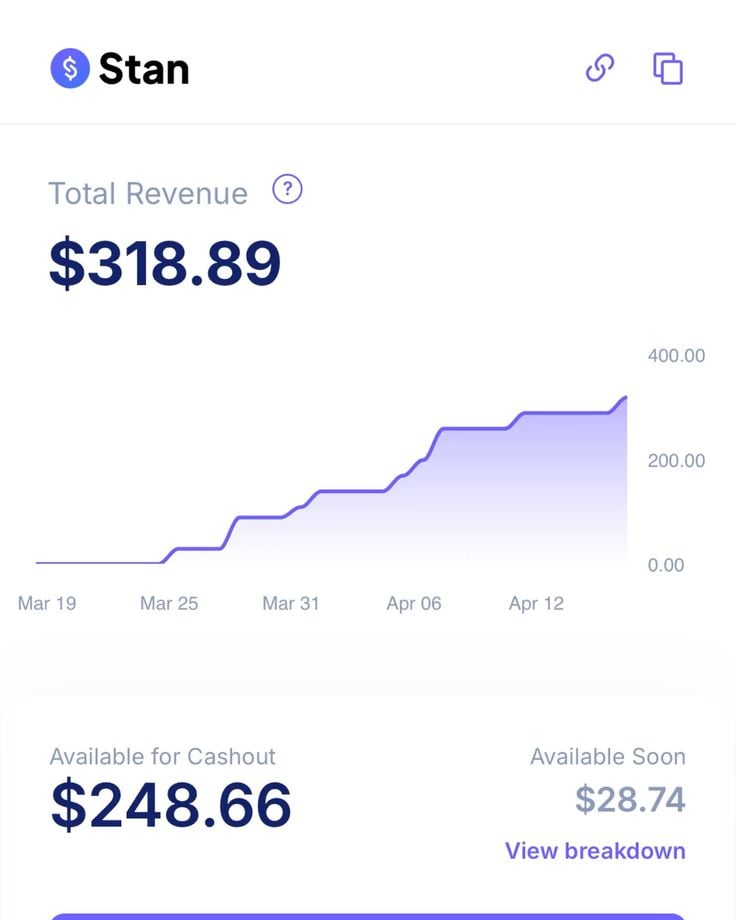Click the 0.00 baseline label
Image resolution: width=736 pixels, height=920 pixels.
coord(664,565)
